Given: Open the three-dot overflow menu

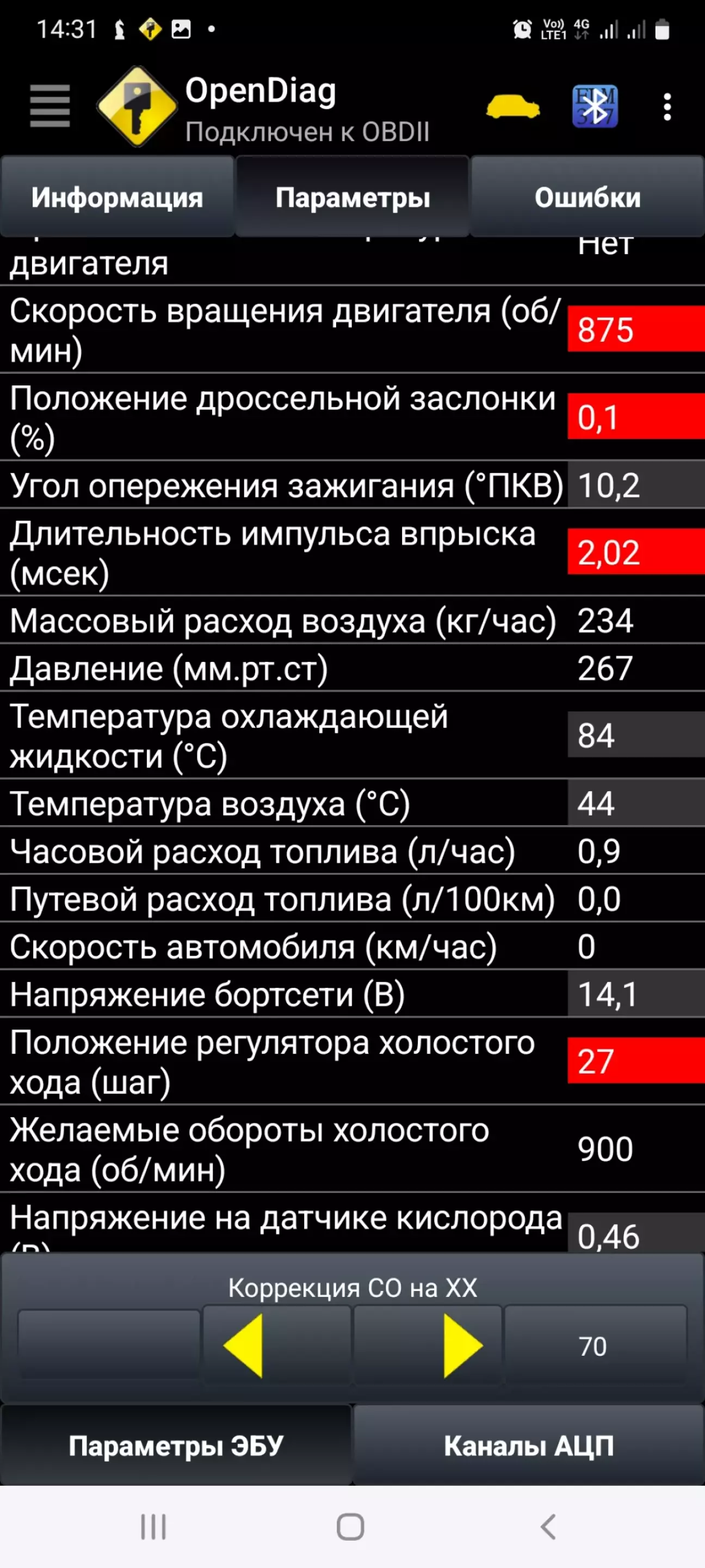Looking at the screenshot, I should [667, 107].
